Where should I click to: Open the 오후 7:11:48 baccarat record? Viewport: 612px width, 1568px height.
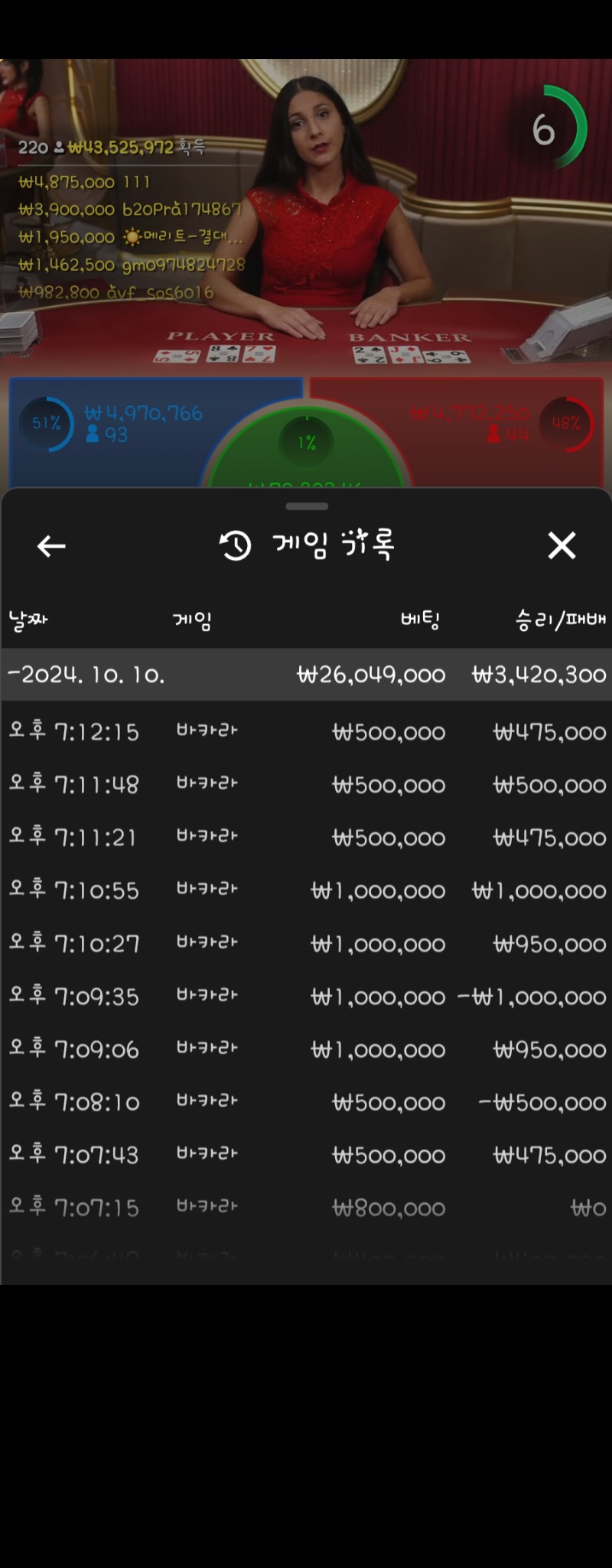(306, 785)
